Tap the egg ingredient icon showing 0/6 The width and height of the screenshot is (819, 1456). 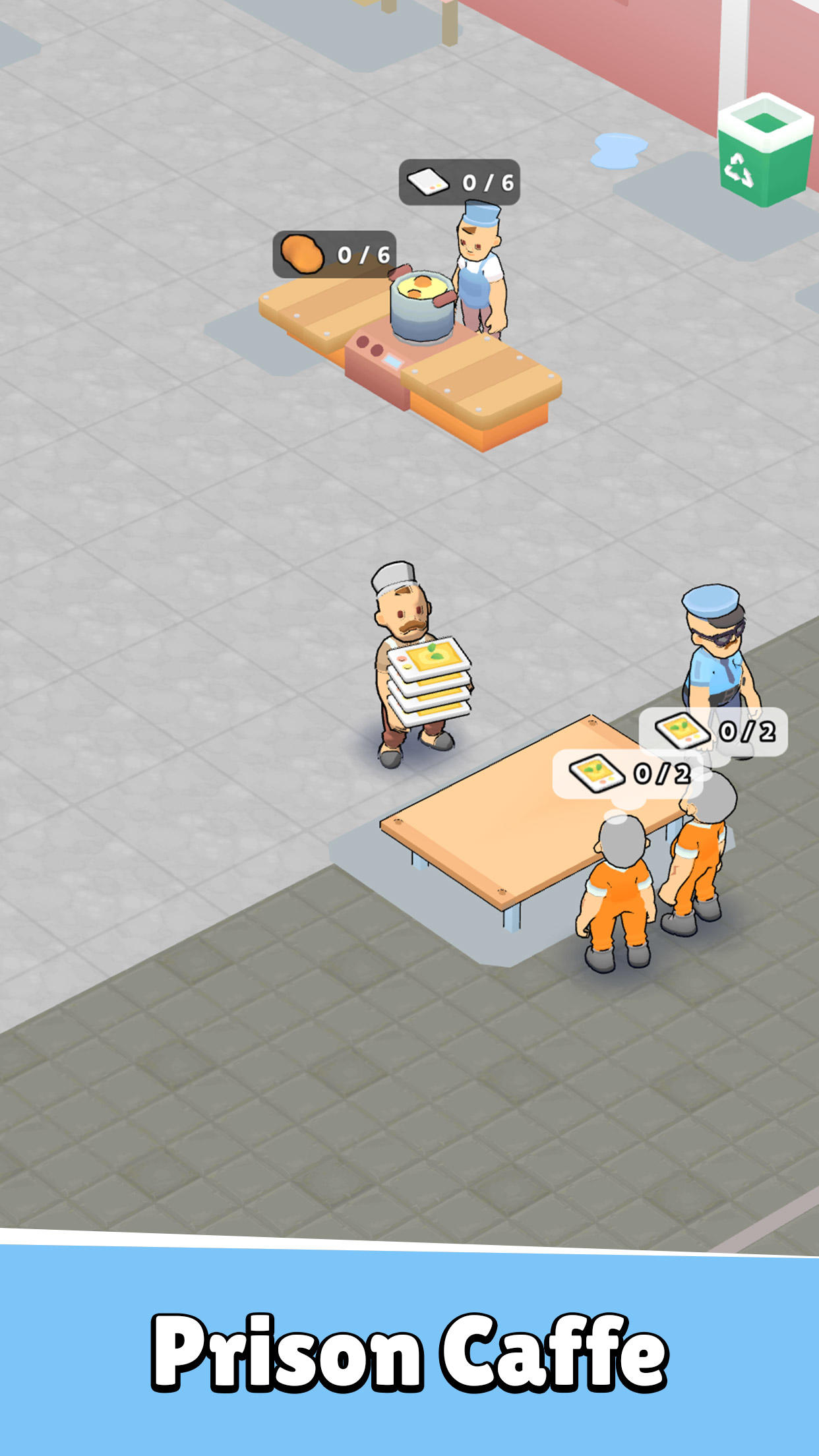click(303, 253)
